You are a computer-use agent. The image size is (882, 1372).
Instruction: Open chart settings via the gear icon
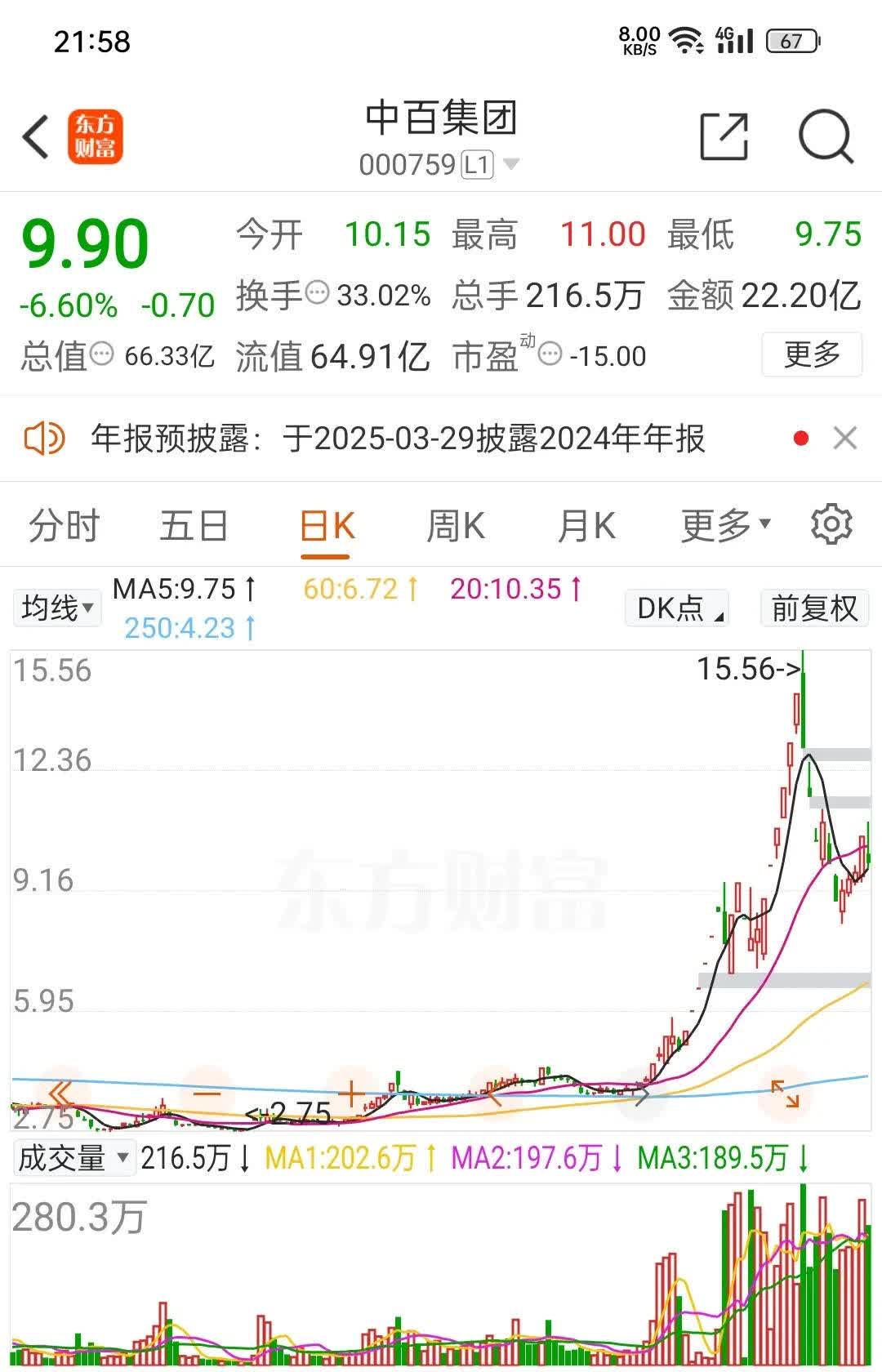(832, 523)
